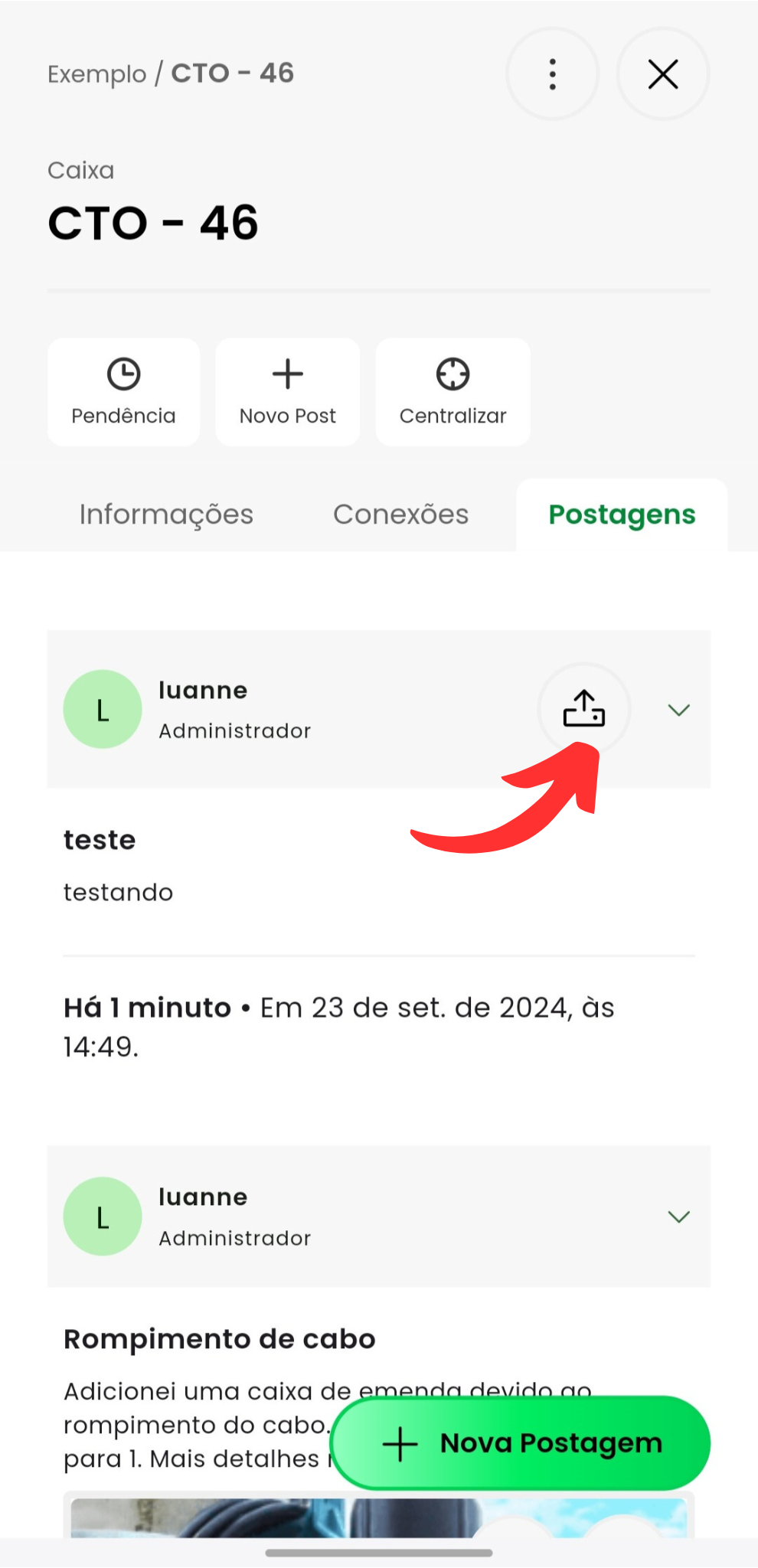Image resolution: width=758 pixels, height=1568 pixels.
Task: Open the three-dot overflow menu
Action: pyautogui.click(x=552, y=74)
